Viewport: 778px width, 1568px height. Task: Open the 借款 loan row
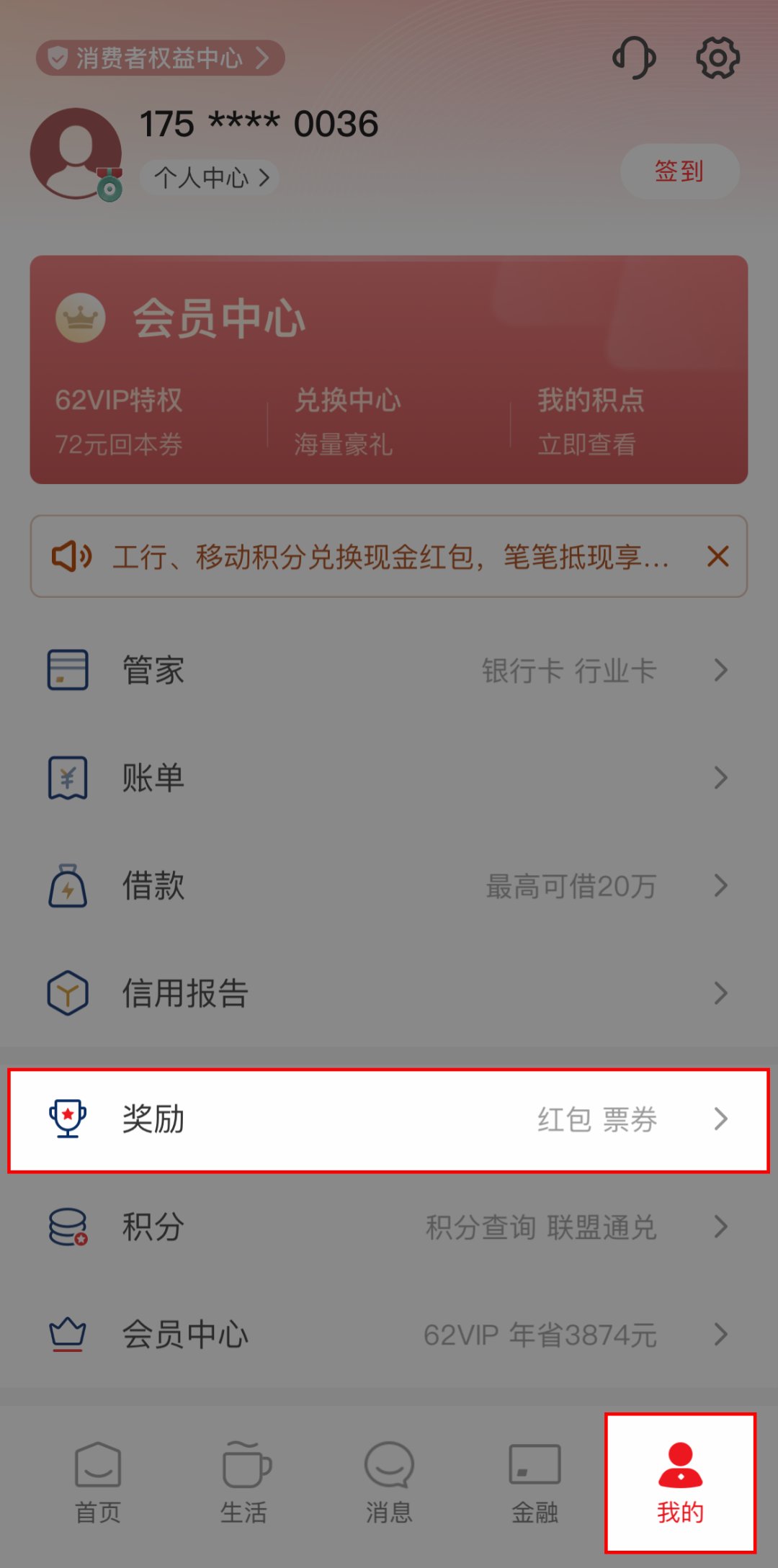tap(389, 886)
